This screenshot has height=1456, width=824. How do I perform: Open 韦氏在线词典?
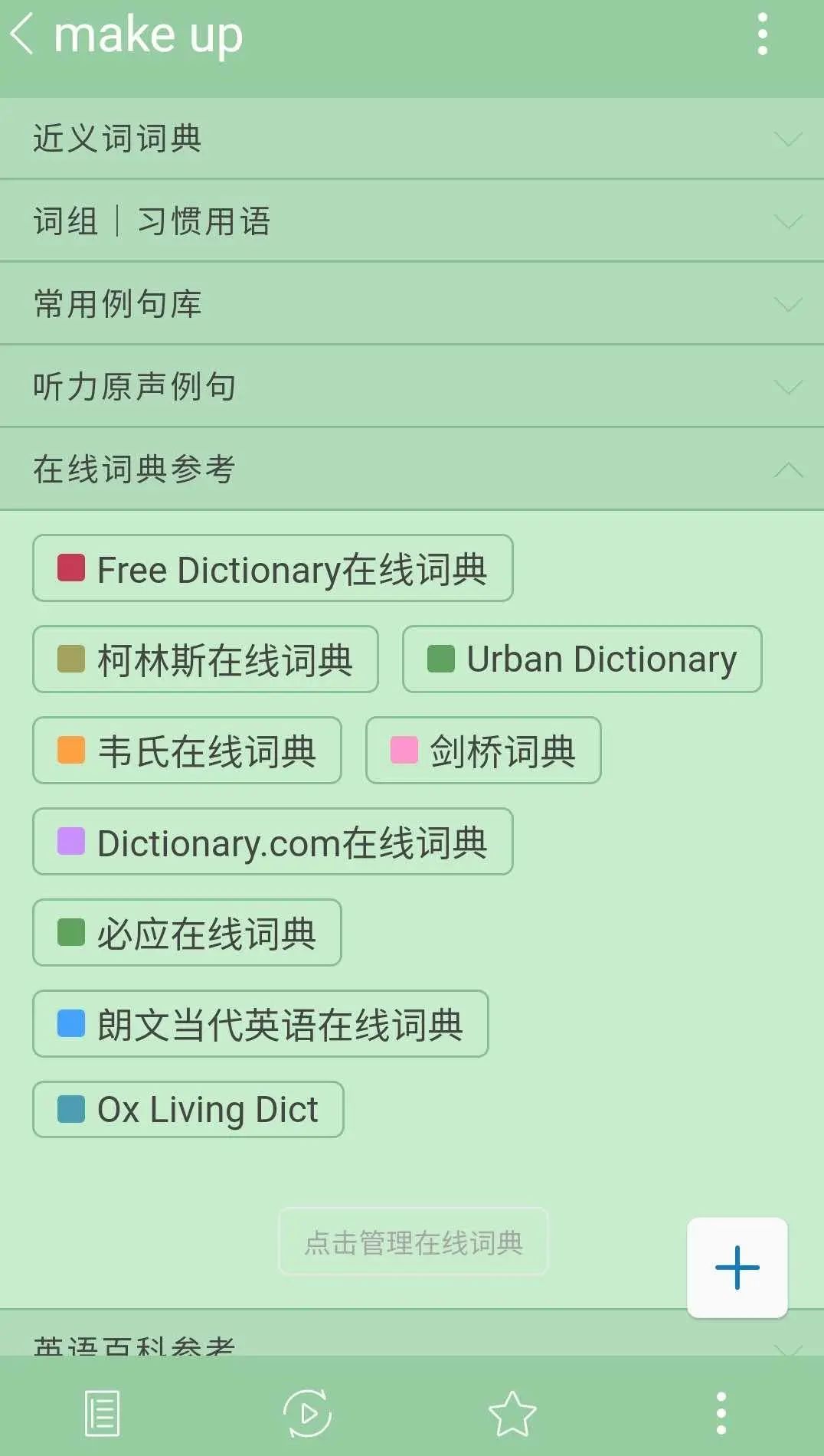tap(187, 751)
